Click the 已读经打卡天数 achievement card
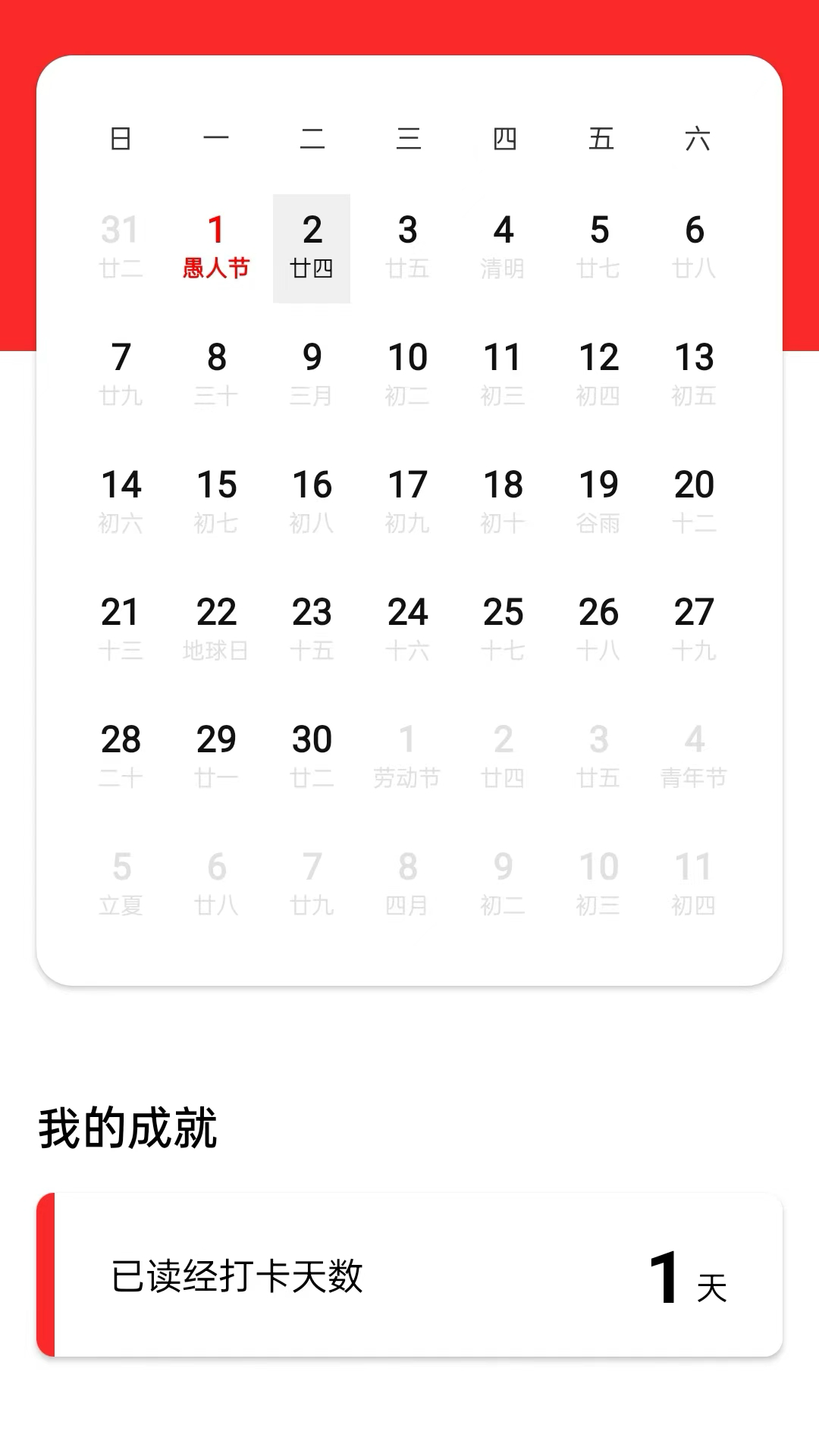 (409, 1259)
